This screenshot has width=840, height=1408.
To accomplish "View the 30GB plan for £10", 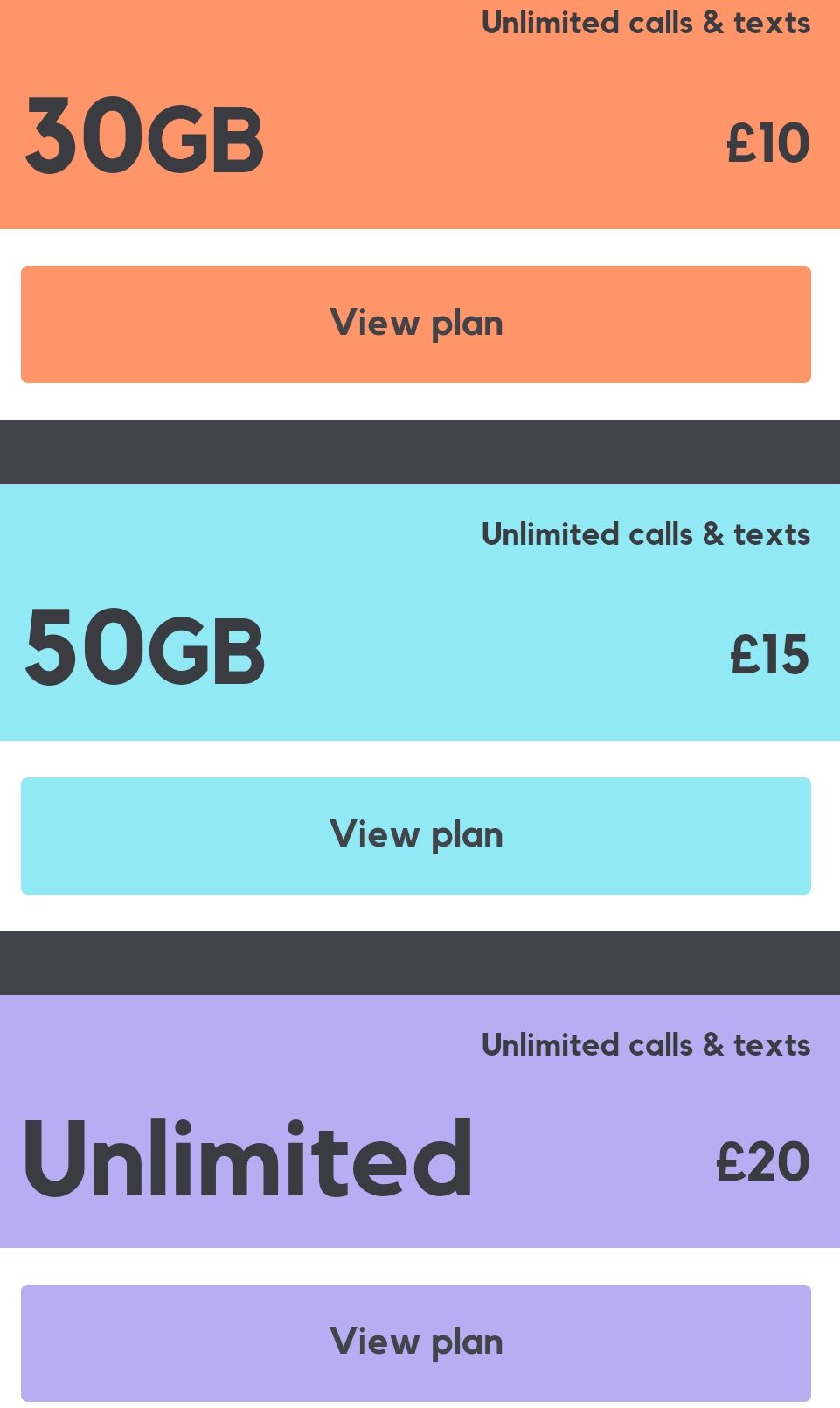I will pyautogui.click(x=416, y=324).
